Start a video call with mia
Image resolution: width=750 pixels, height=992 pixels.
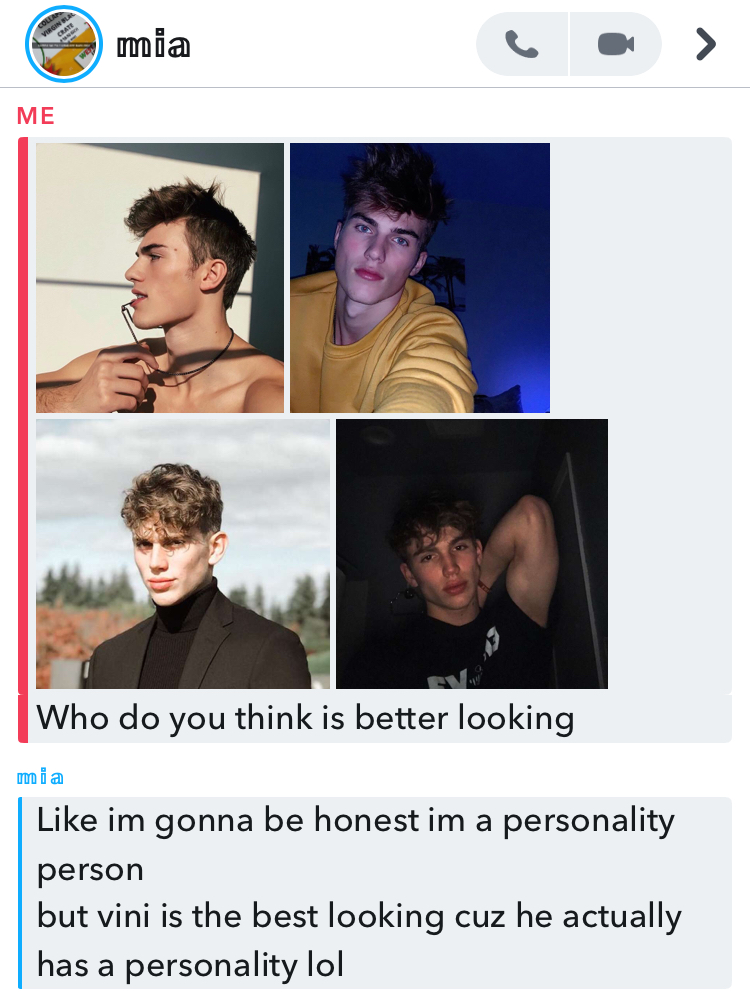coord(616,44)
